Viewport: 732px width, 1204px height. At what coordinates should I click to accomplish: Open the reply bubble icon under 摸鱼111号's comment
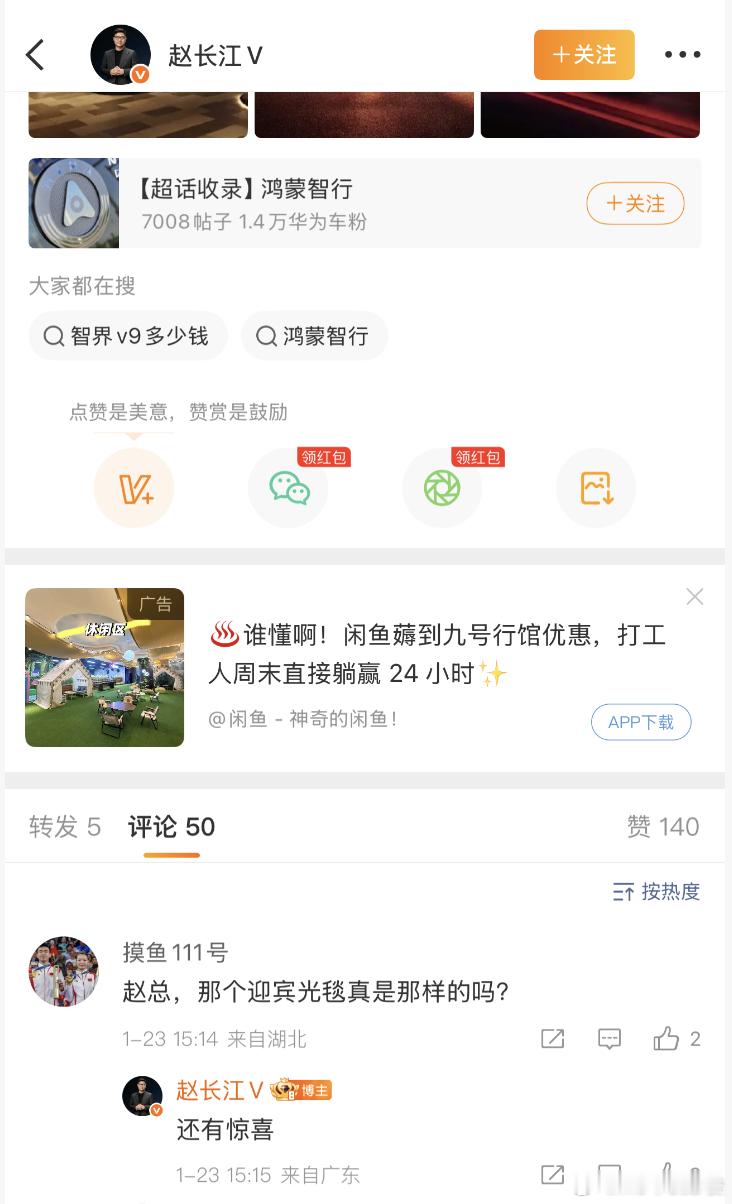click(x=610, y=1039)
